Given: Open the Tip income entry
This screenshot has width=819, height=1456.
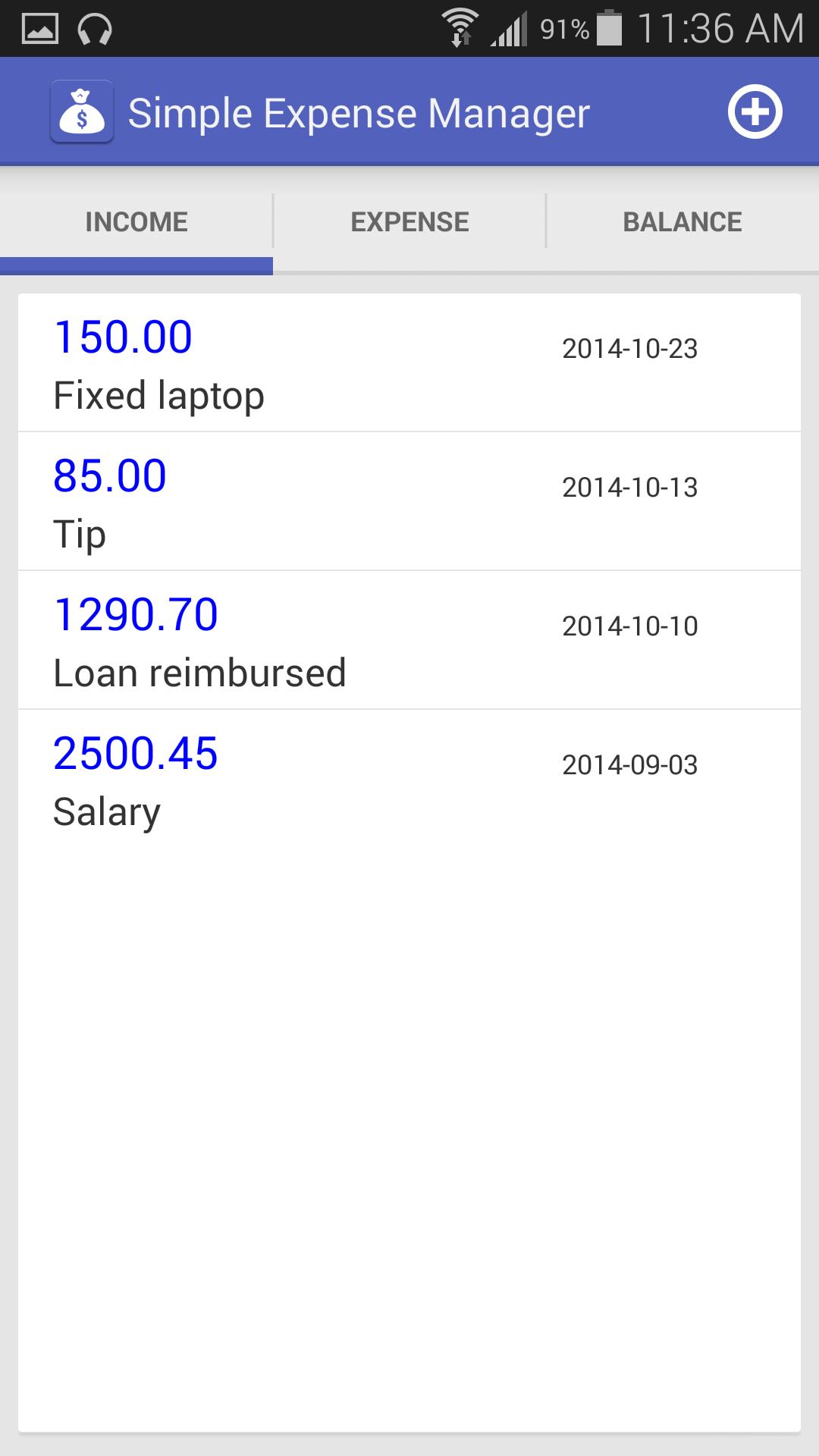Looking at the screenshot, I should click(x=409, y=501).
